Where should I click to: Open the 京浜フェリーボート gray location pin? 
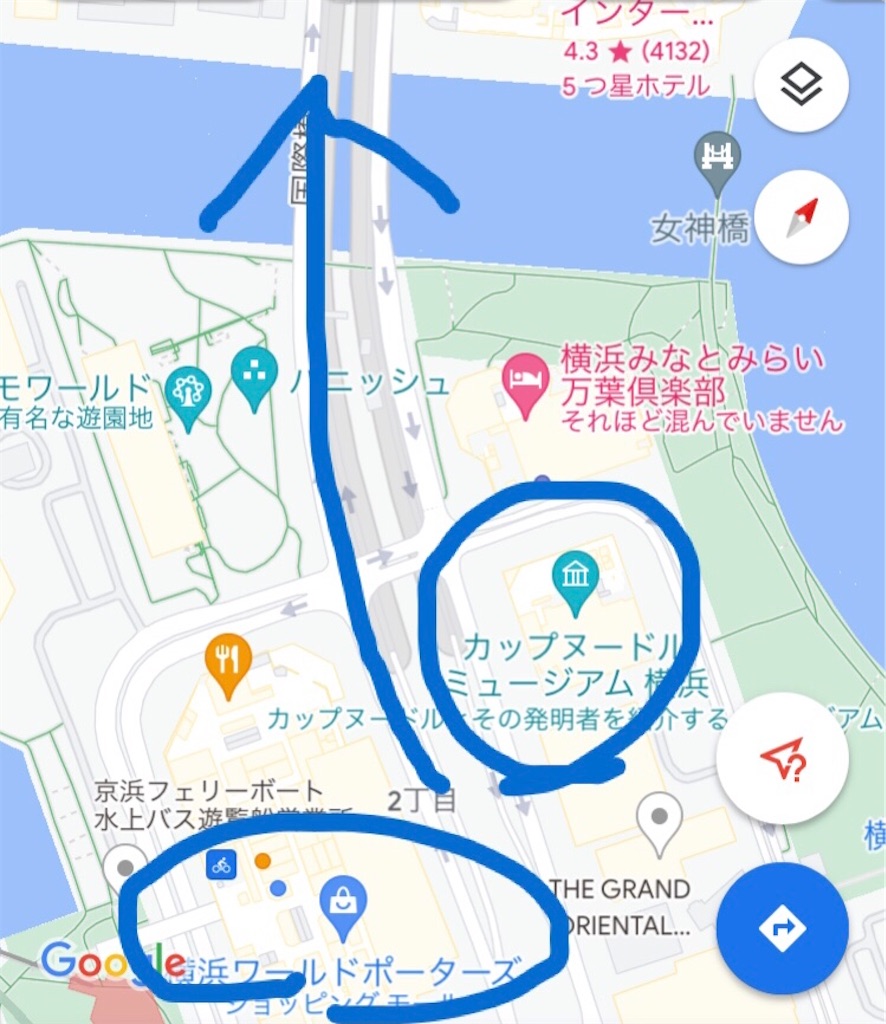[126, 862]
